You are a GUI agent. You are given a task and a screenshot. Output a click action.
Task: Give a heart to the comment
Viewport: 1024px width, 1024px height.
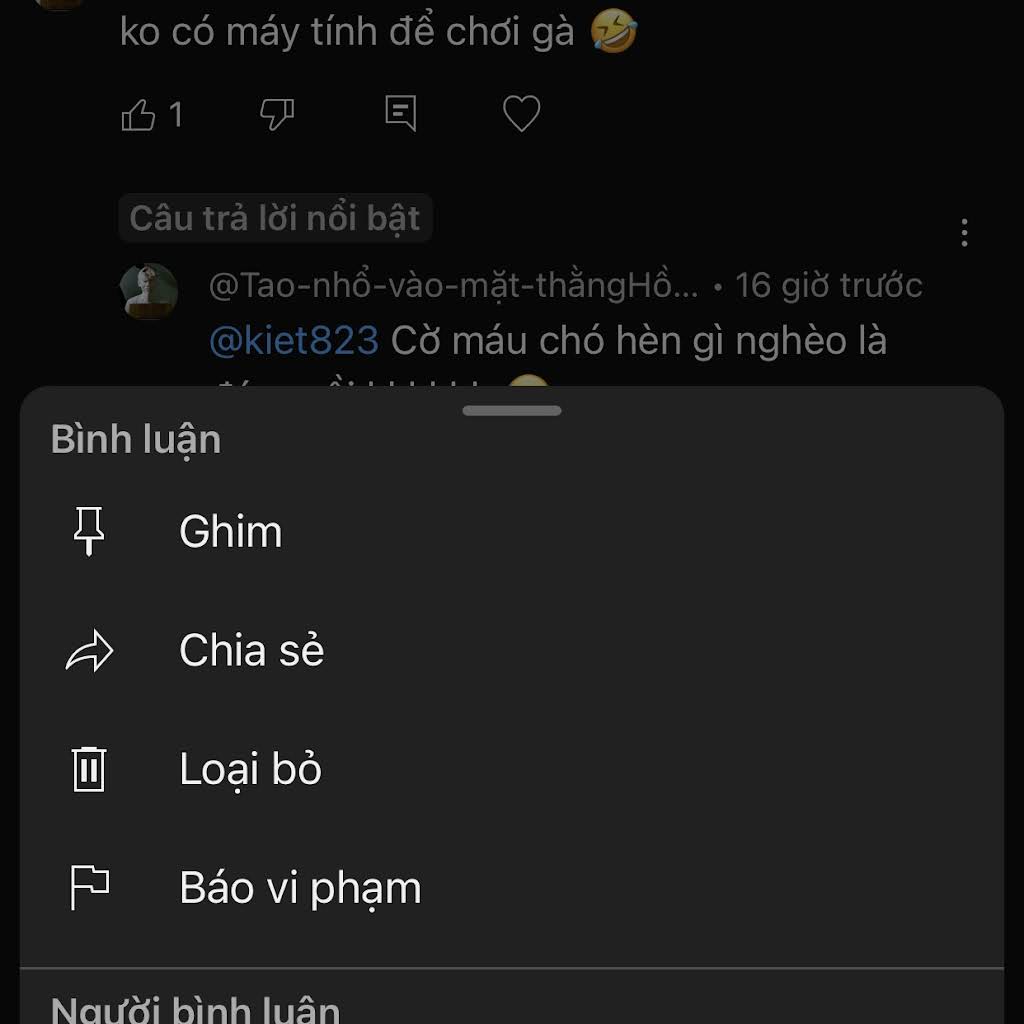521,114
